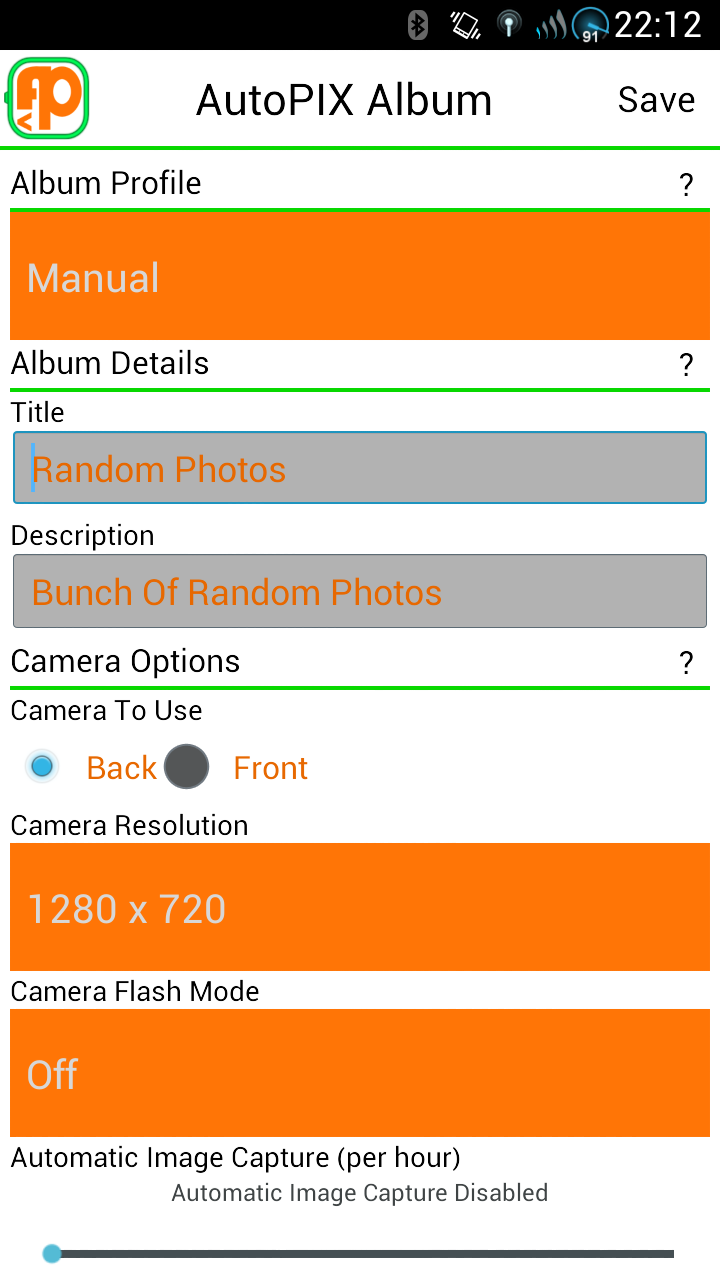Adjust the Automatic Image Capture slider
This screenshot has width=720, height=1280.
click(52, 1252)
